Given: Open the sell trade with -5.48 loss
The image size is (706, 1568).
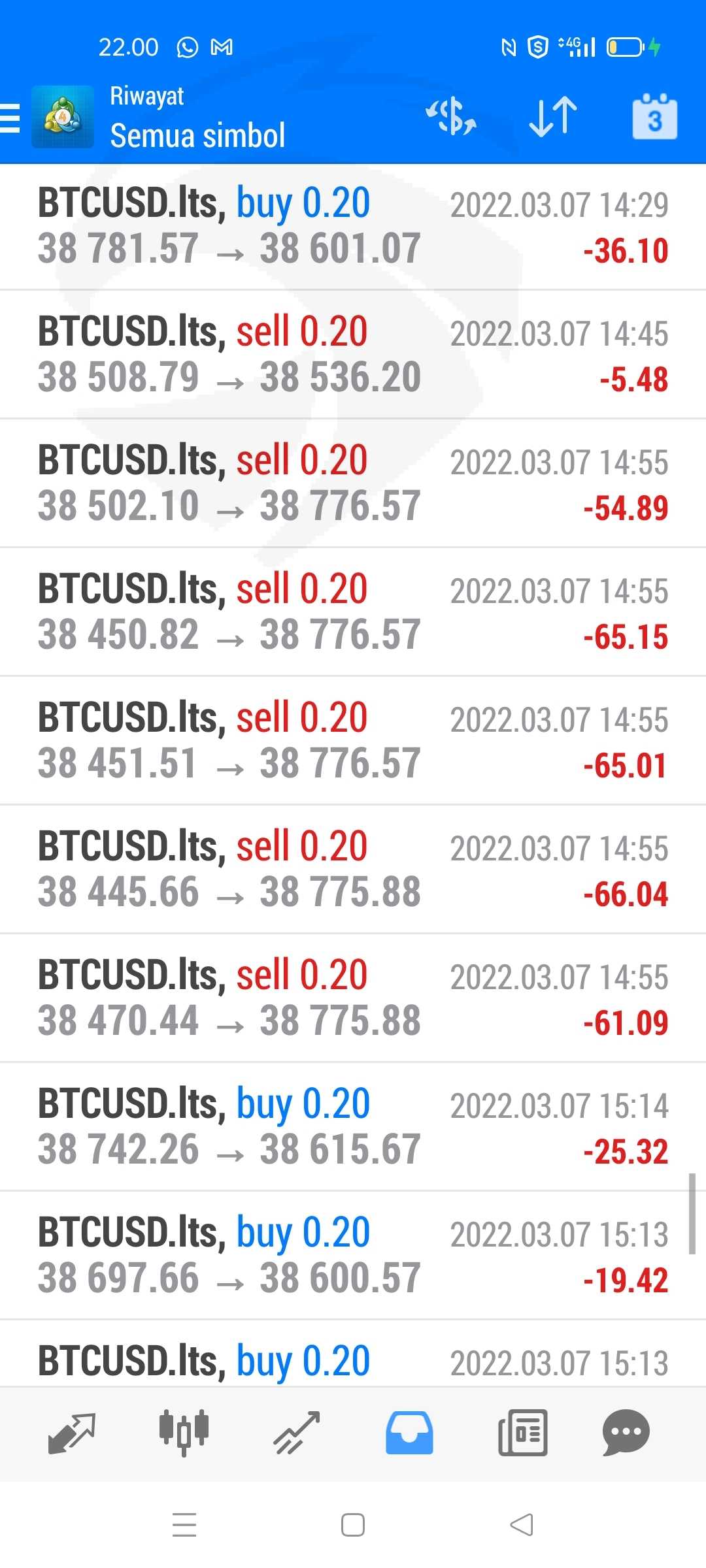Looking at the screenshot, I should tap(353, 355).
